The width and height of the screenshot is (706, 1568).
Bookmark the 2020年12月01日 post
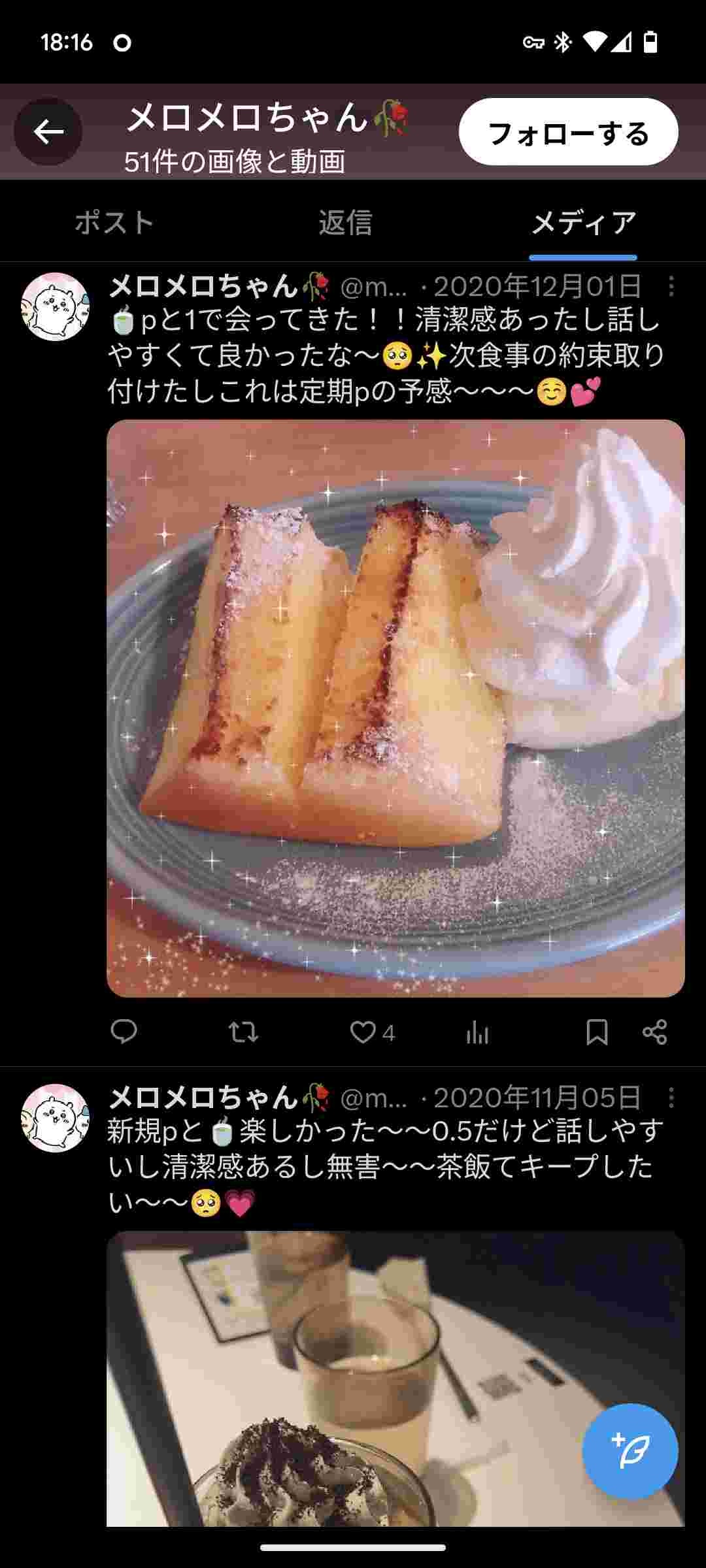coord(597,1032)
